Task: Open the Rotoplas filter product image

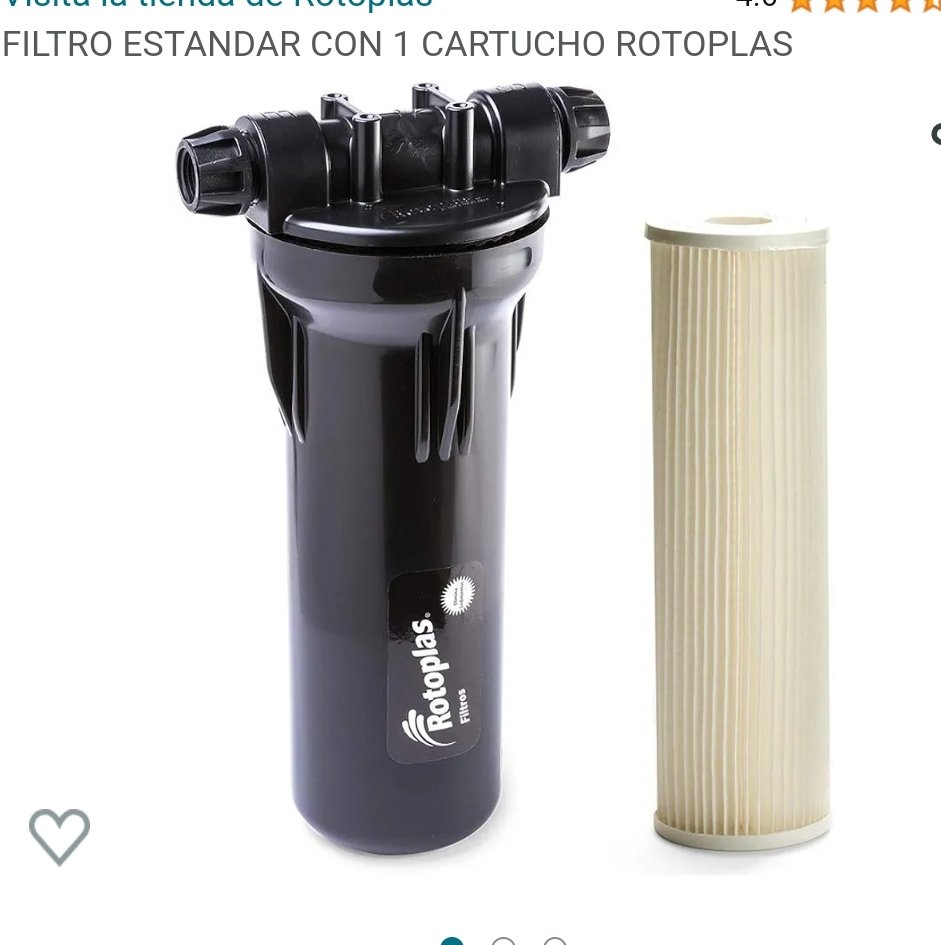Action: 470,480
